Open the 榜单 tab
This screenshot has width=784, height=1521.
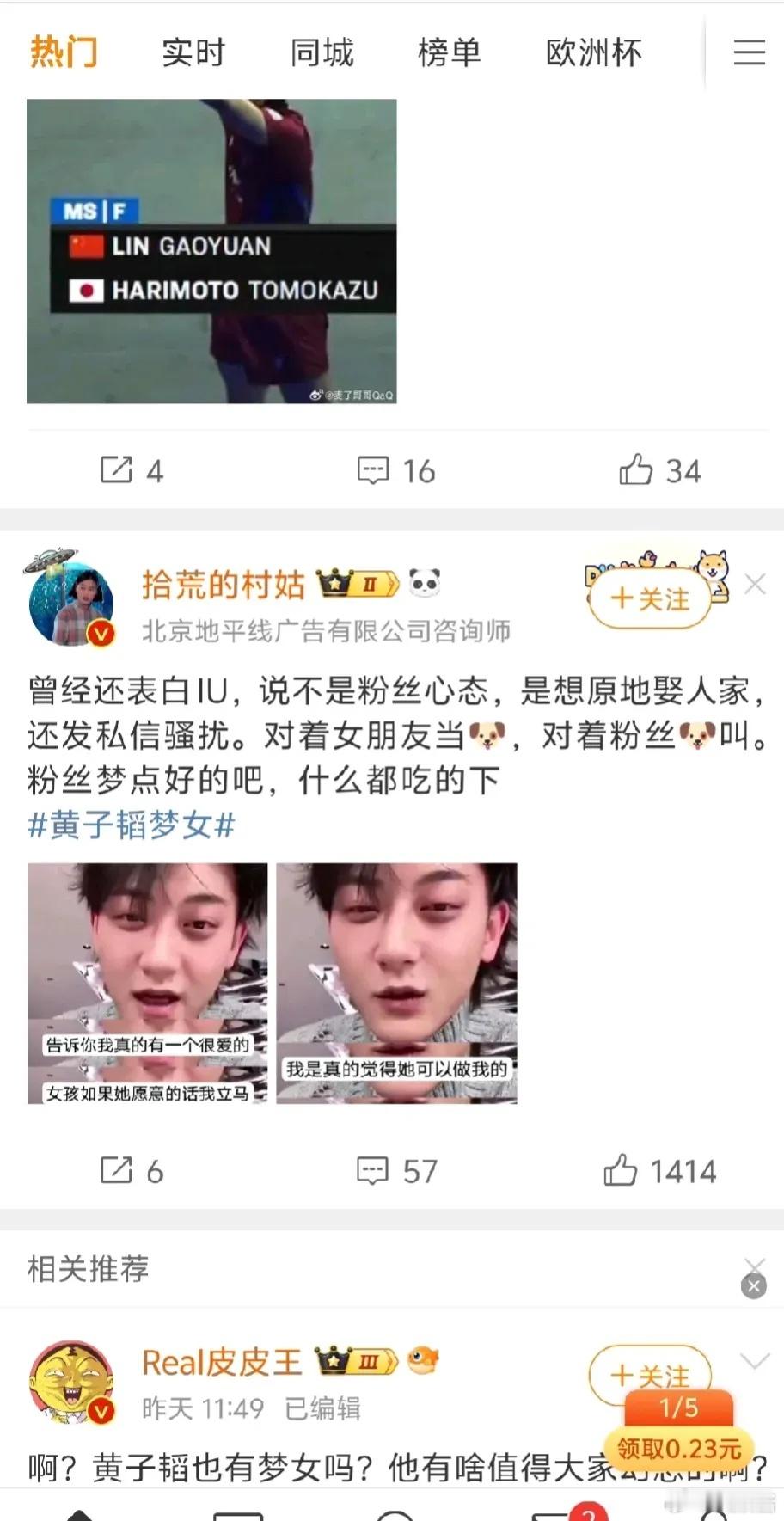point(450,52)
